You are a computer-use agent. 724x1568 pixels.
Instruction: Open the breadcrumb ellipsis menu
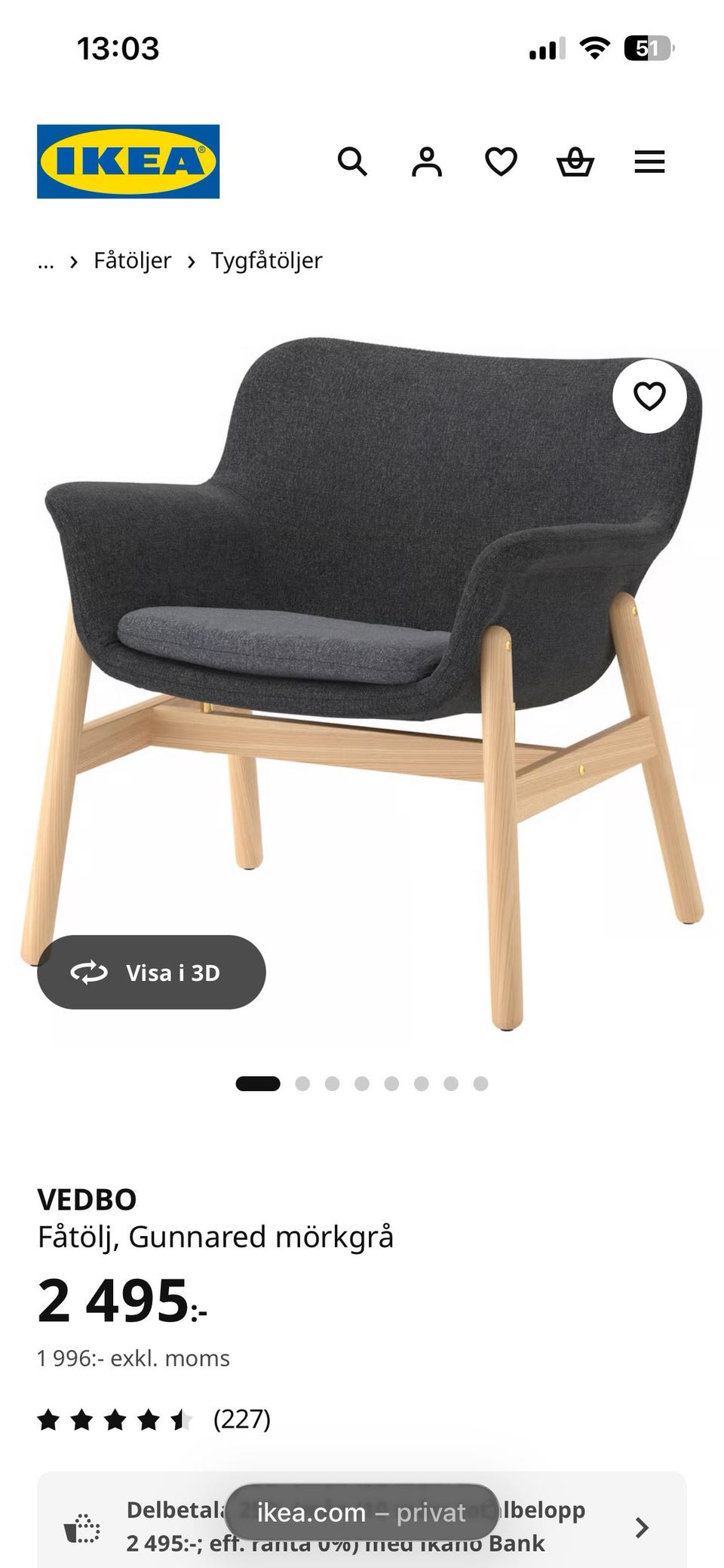[47, 260]
